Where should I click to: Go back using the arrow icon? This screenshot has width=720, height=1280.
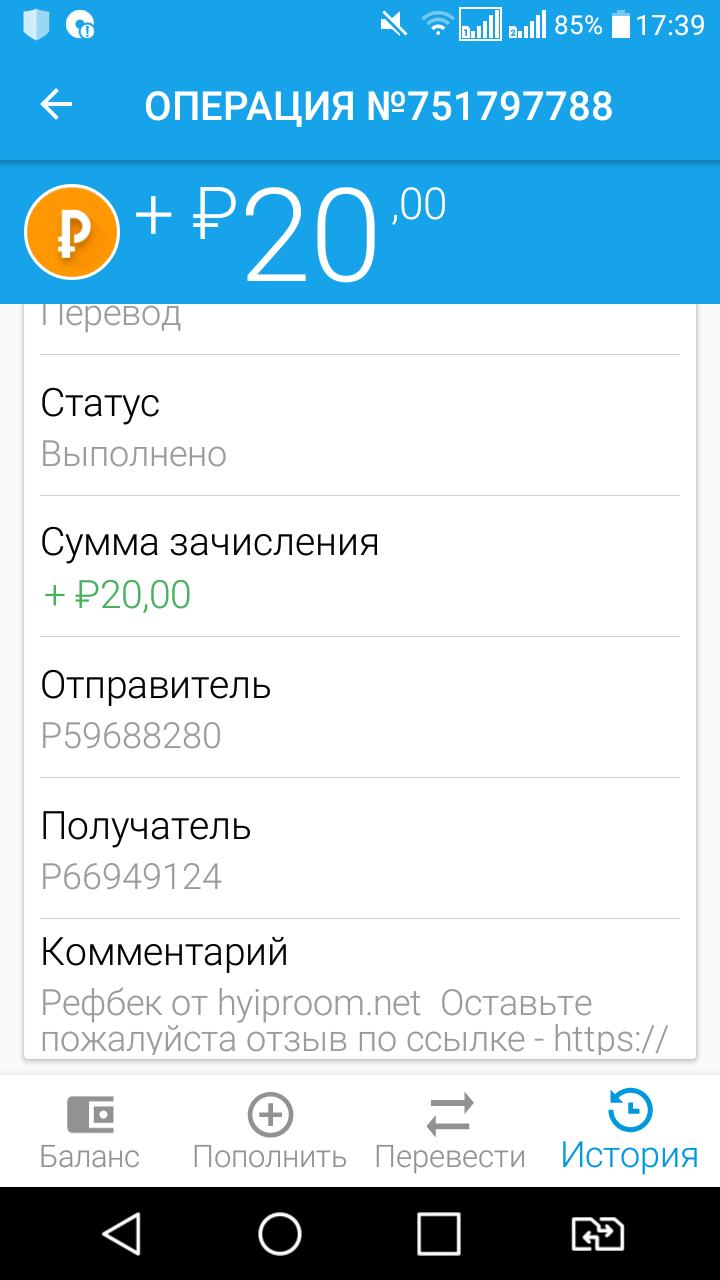pos(56,105)
